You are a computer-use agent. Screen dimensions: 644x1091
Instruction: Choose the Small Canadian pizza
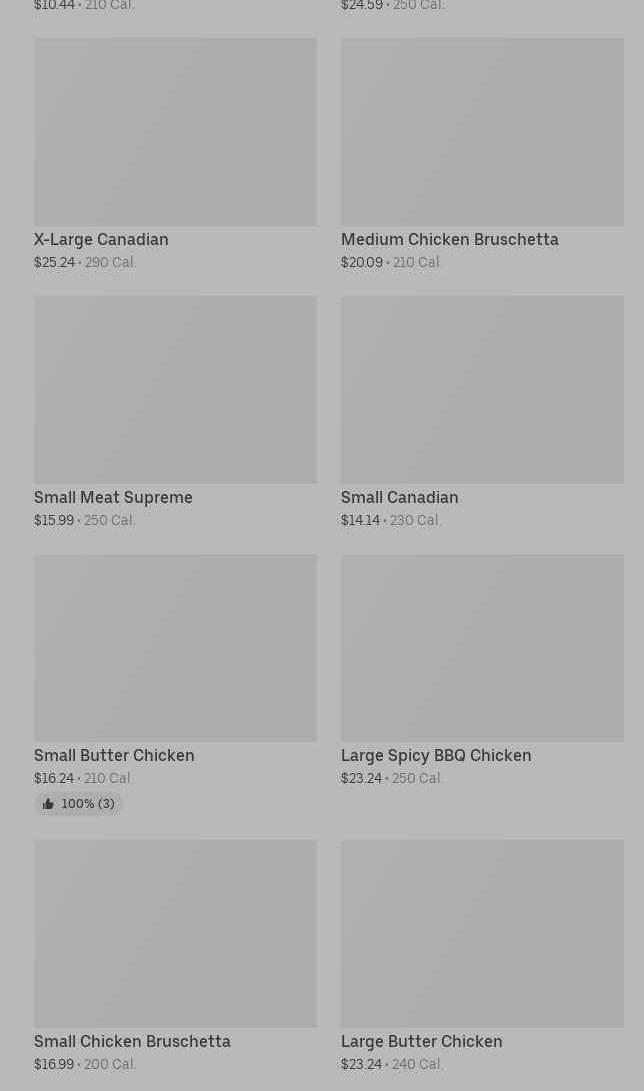(482, 412)
